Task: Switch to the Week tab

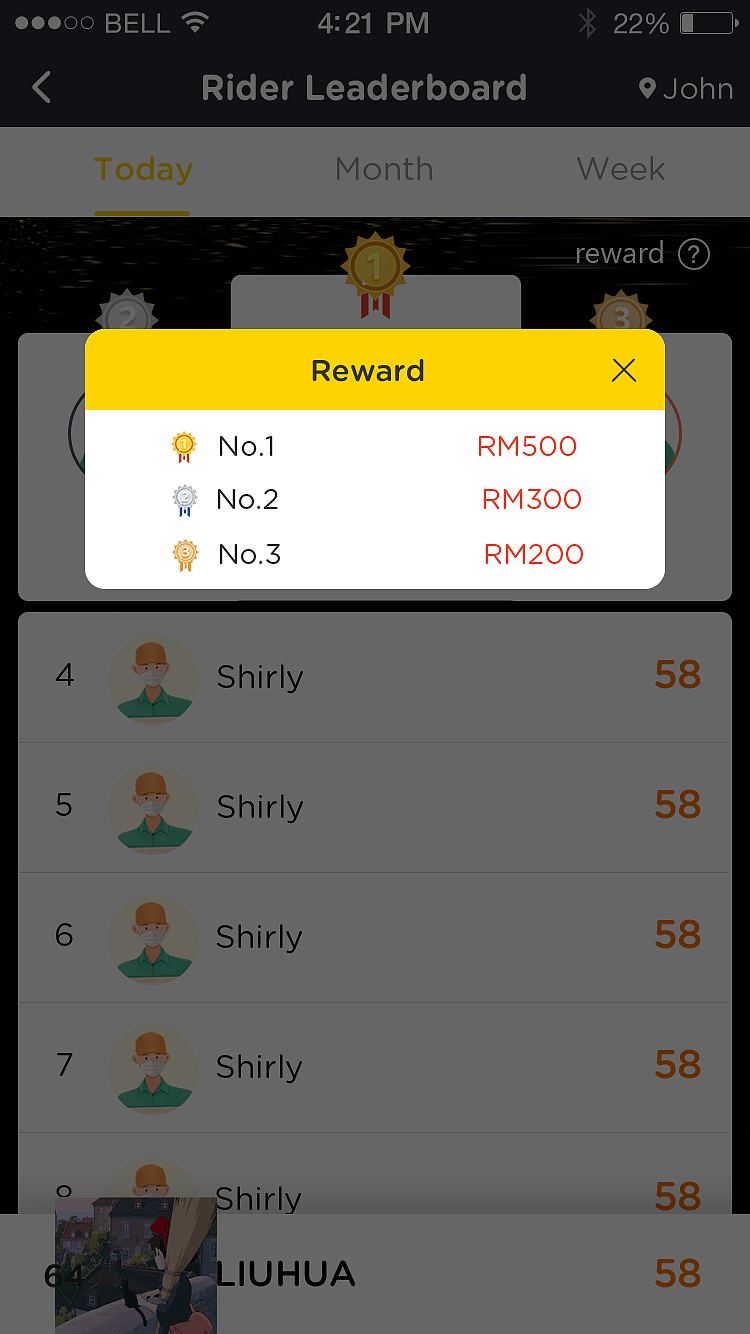Action: (620, 169)
